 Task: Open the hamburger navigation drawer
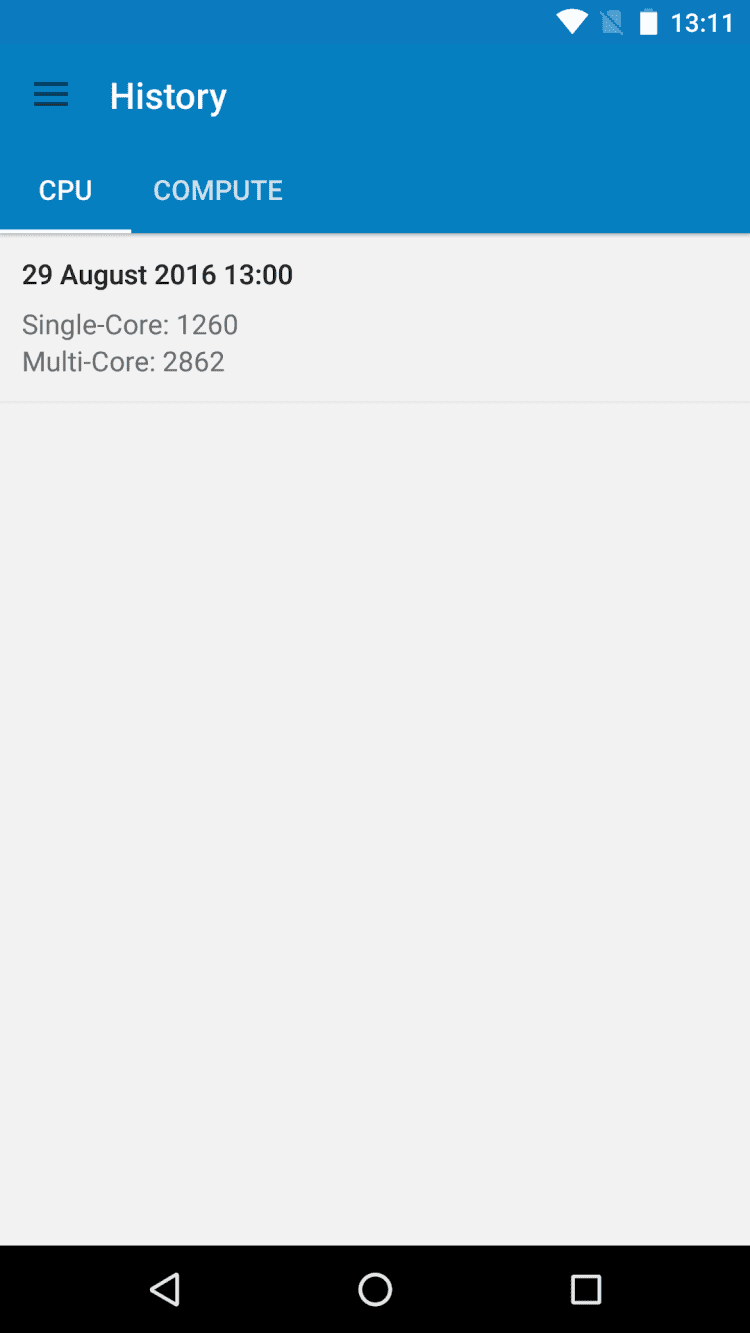tap(51, 96)
